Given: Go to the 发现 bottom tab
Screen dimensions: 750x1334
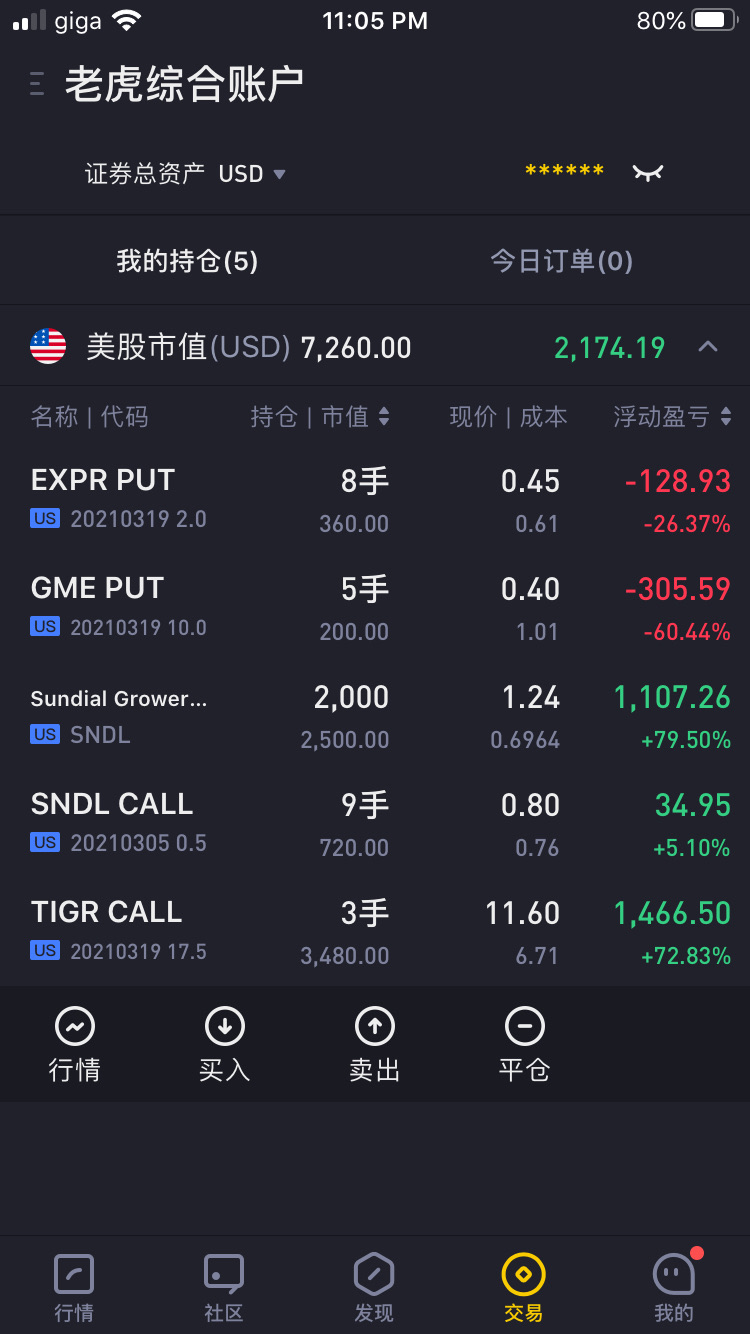Looking at the screenshot, I should (x=374, y=1288).
